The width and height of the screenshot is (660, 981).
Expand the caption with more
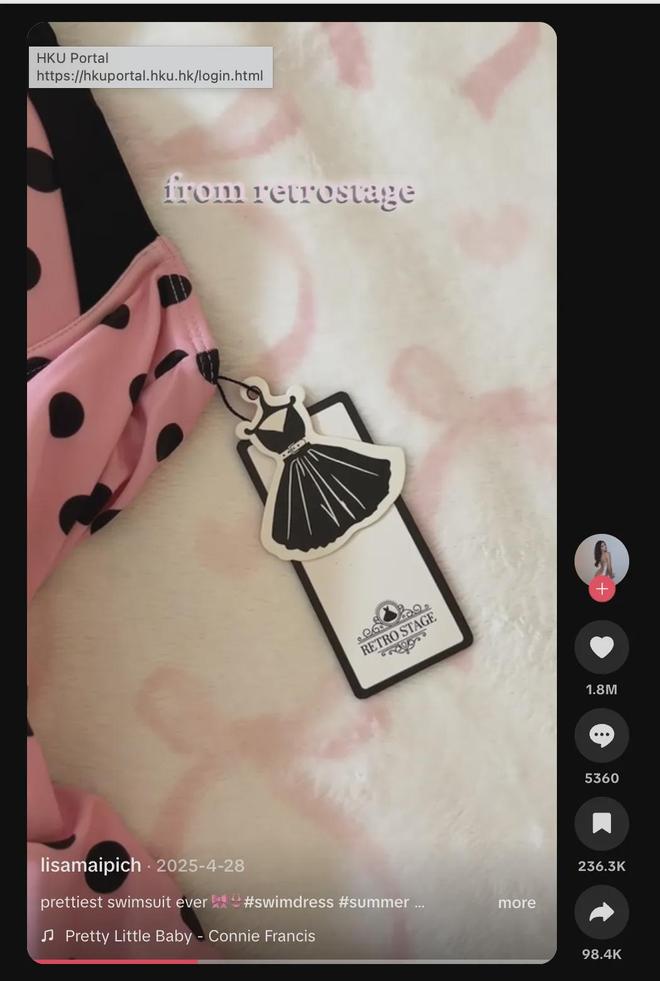click(516, 902)
